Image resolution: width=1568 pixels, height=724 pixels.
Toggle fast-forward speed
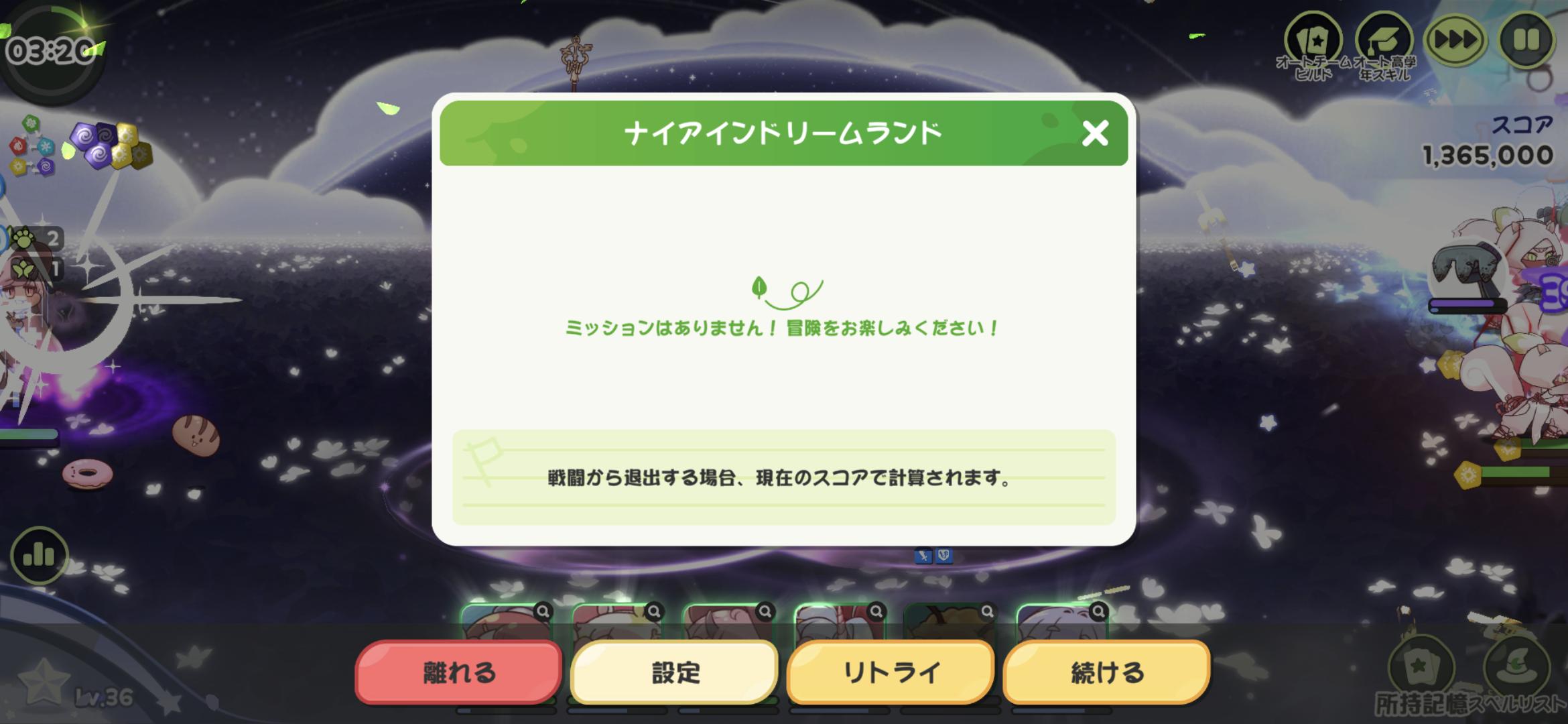click(1454, 40)
